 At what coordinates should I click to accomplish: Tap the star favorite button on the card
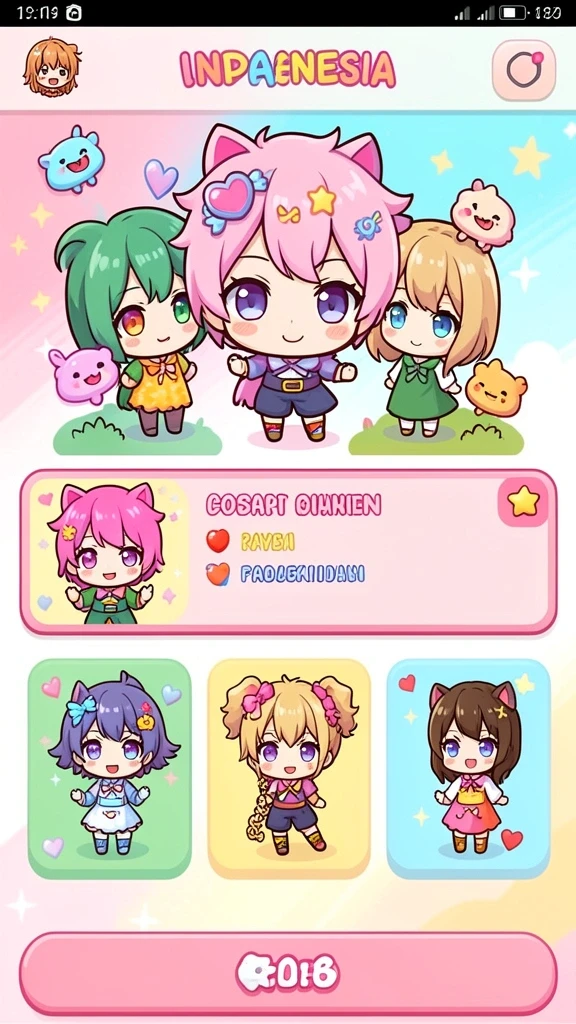(x=523, y=502)
